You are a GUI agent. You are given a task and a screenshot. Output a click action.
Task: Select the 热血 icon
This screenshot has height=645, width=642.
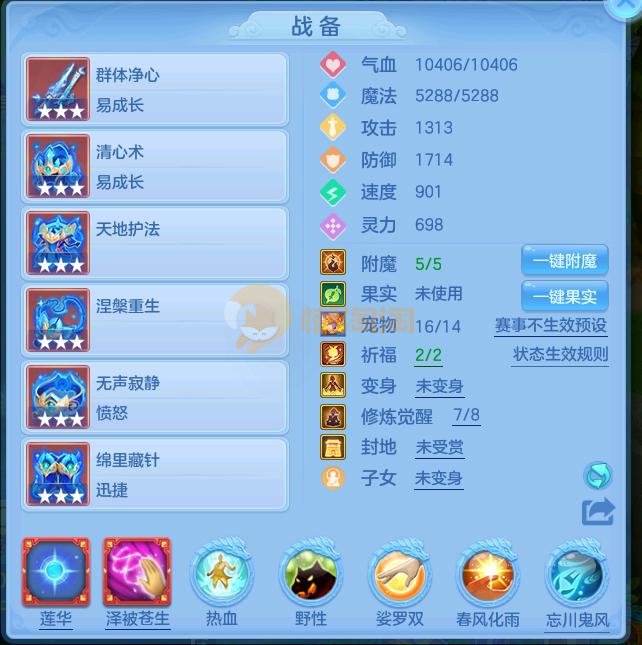(x=222, y=574)
